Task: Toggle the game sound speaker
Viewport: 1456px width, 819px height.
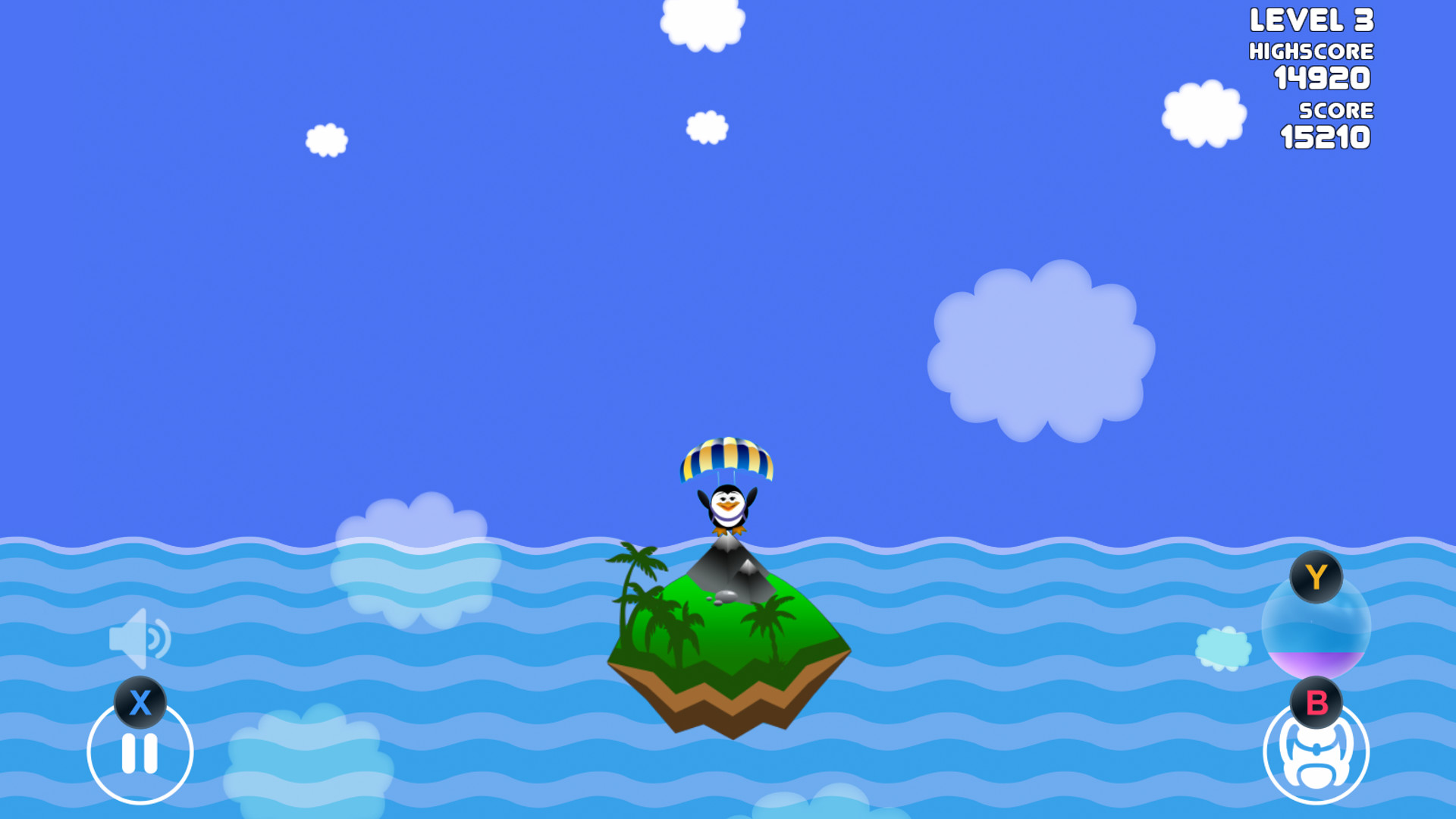Action: 140,639
